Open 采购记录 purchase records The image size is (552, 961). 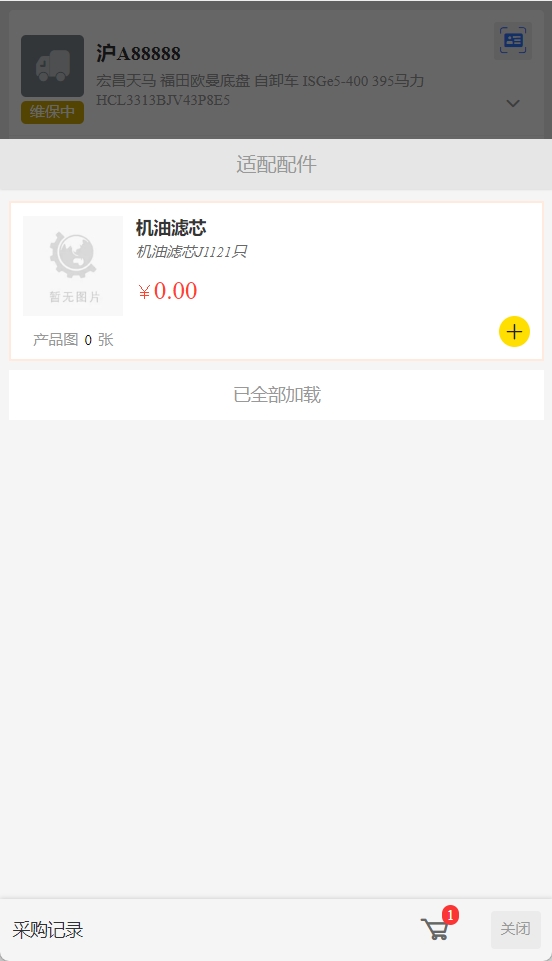coord(48,930)
